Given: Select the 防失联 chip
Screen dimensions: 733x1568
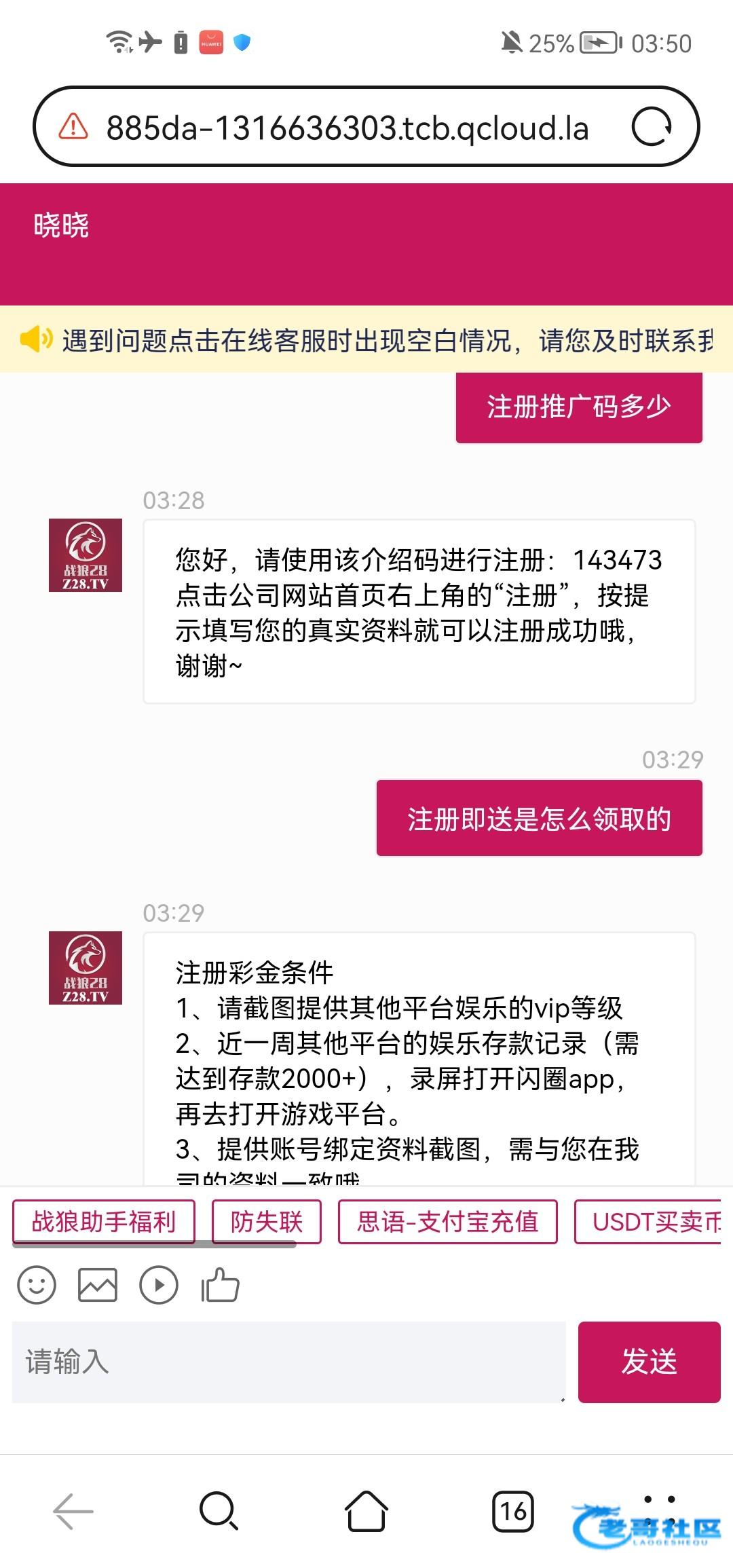Looking at the screenshot, I should 267,1221.
